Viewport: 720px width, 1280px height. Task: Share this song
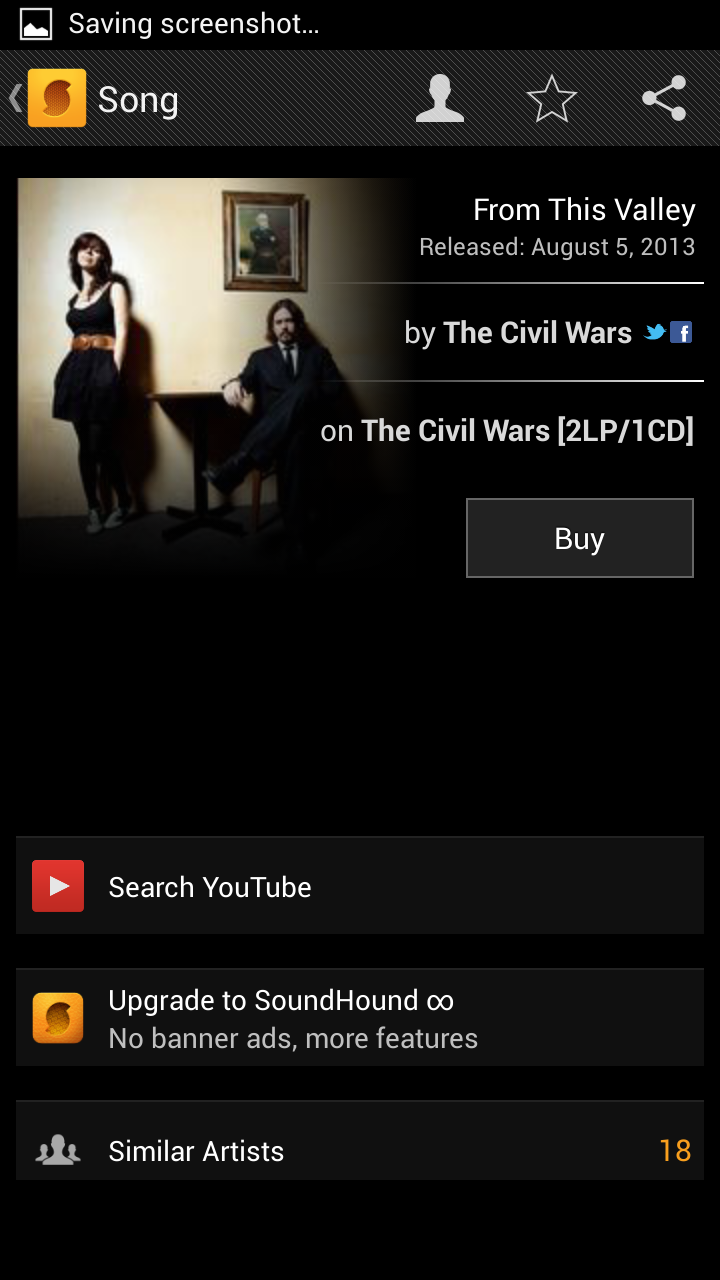coord(664,99)
